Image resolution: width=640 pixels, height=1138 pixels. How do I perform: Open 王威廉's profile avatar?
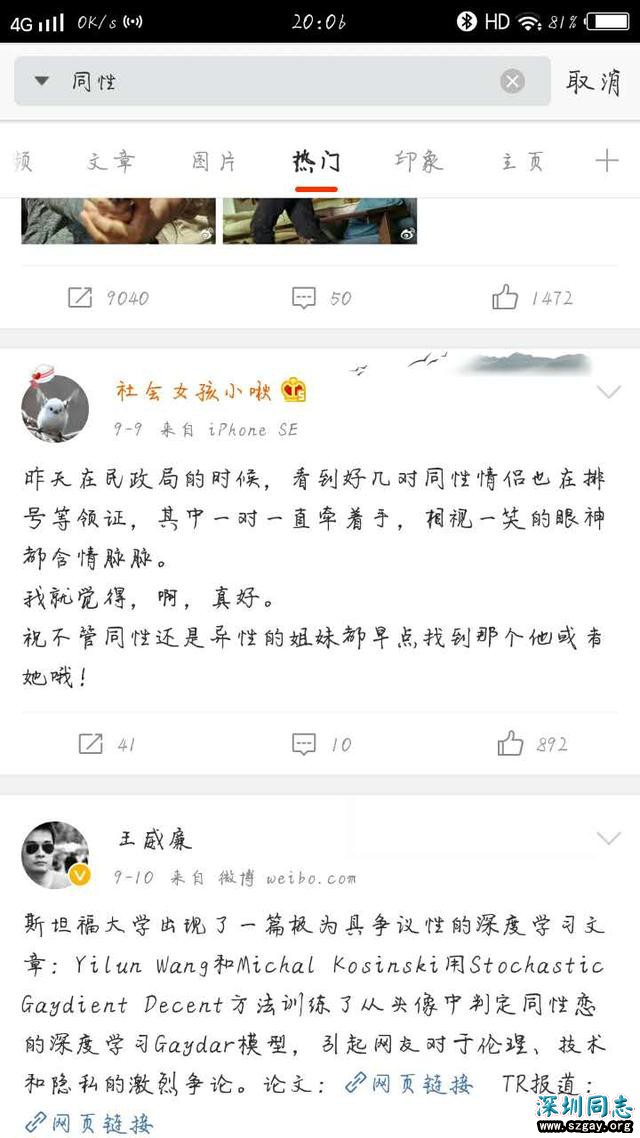click(55, 855)
